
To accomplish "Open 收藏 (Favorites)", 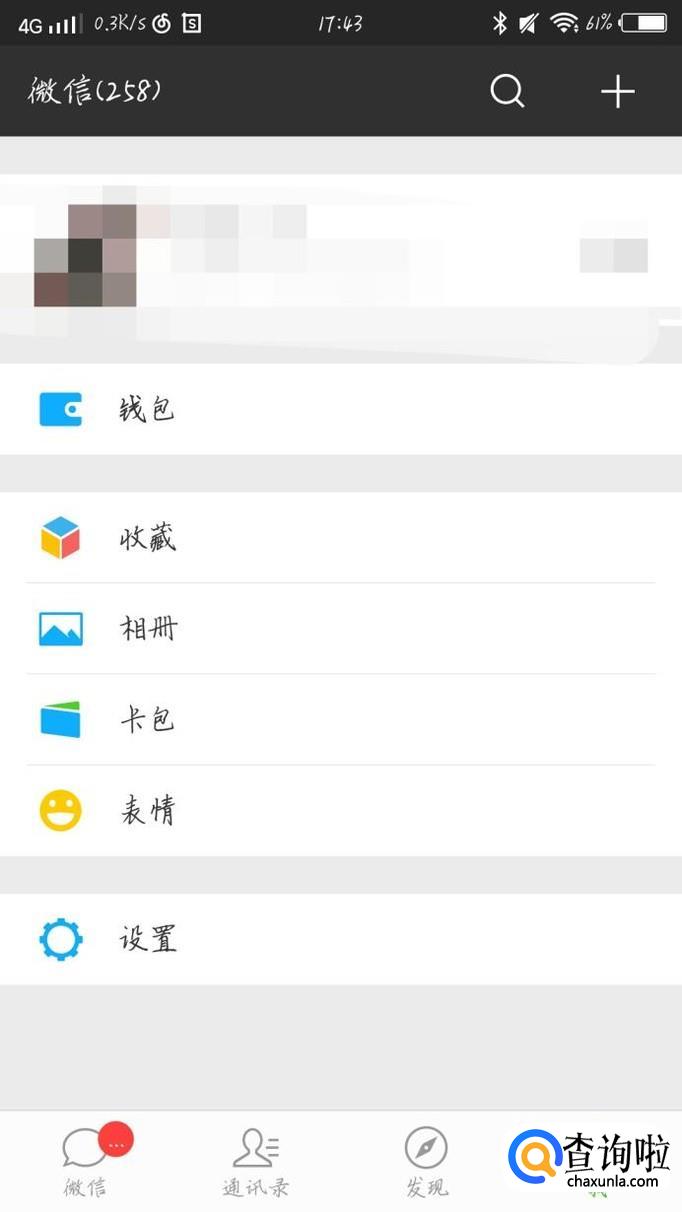I will 340,538.
